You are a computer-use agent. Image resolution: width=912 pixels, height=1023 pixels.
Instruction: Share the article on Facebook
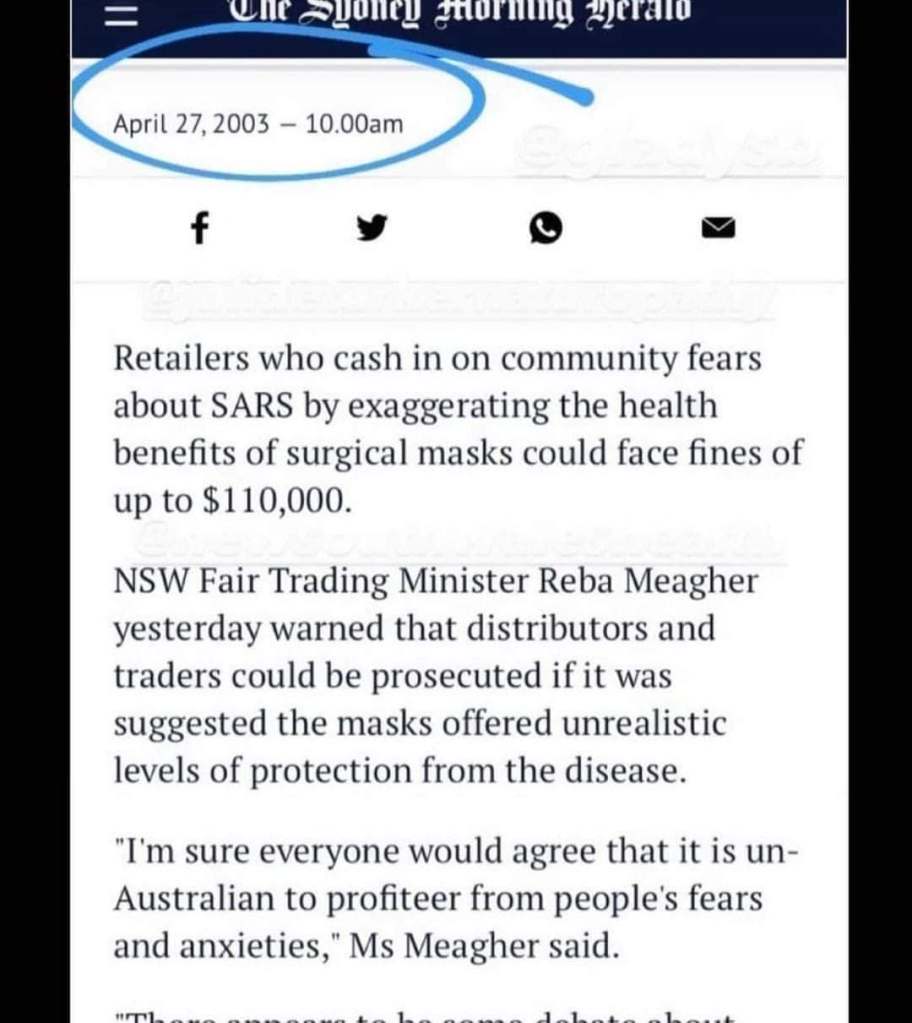(x=200, y=229)
